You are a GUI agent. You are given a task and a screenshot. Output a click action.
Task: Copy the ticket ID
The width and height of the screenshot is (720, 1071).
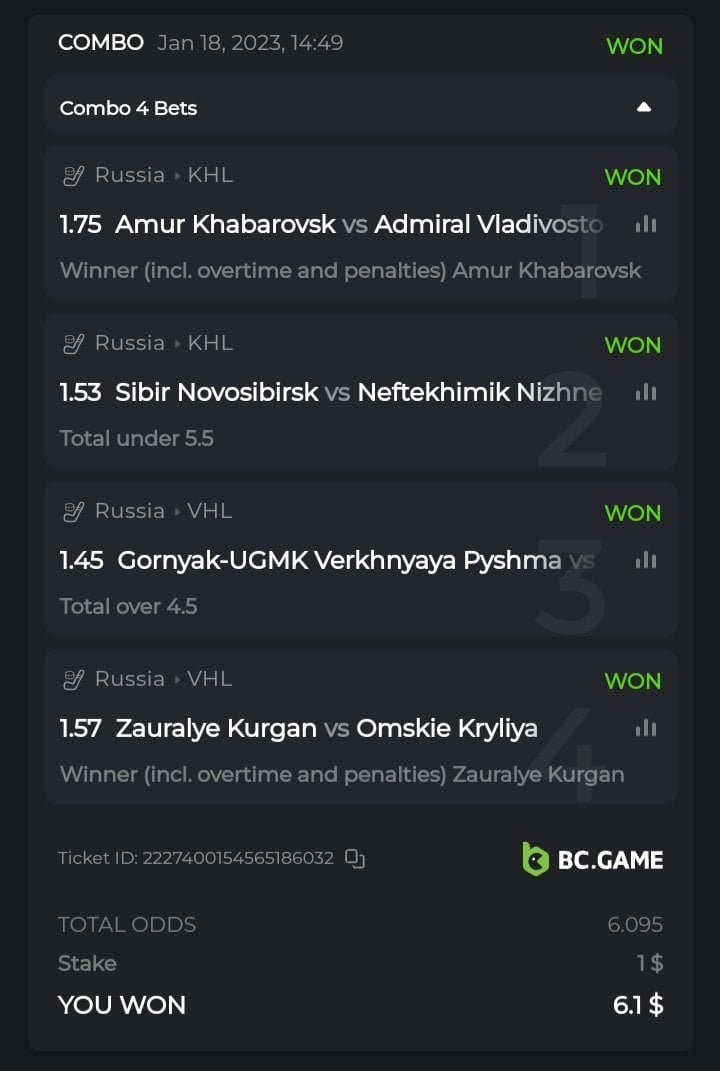coord(355,858)
